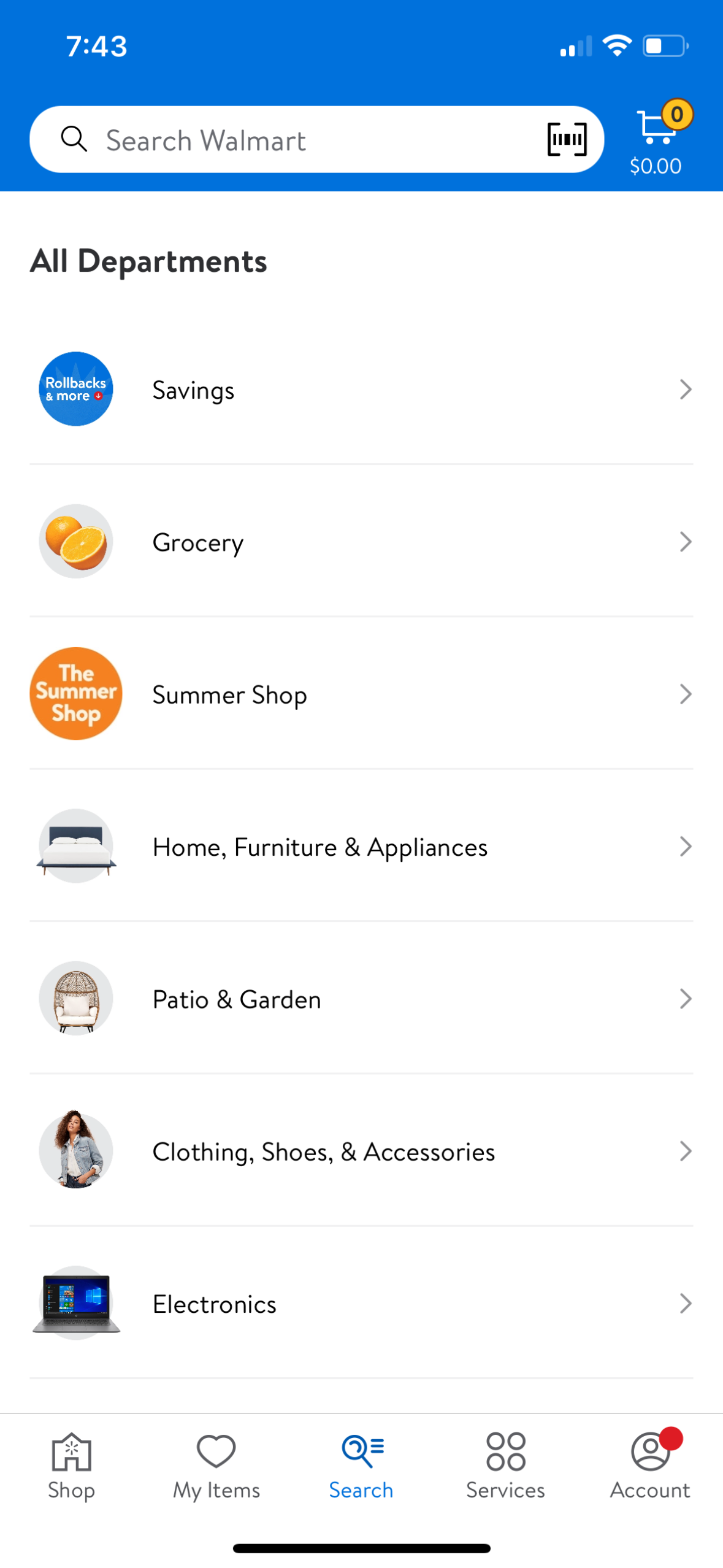
Task: Click the Rollbacks & more Savings badge
Action: coord(75,389)
